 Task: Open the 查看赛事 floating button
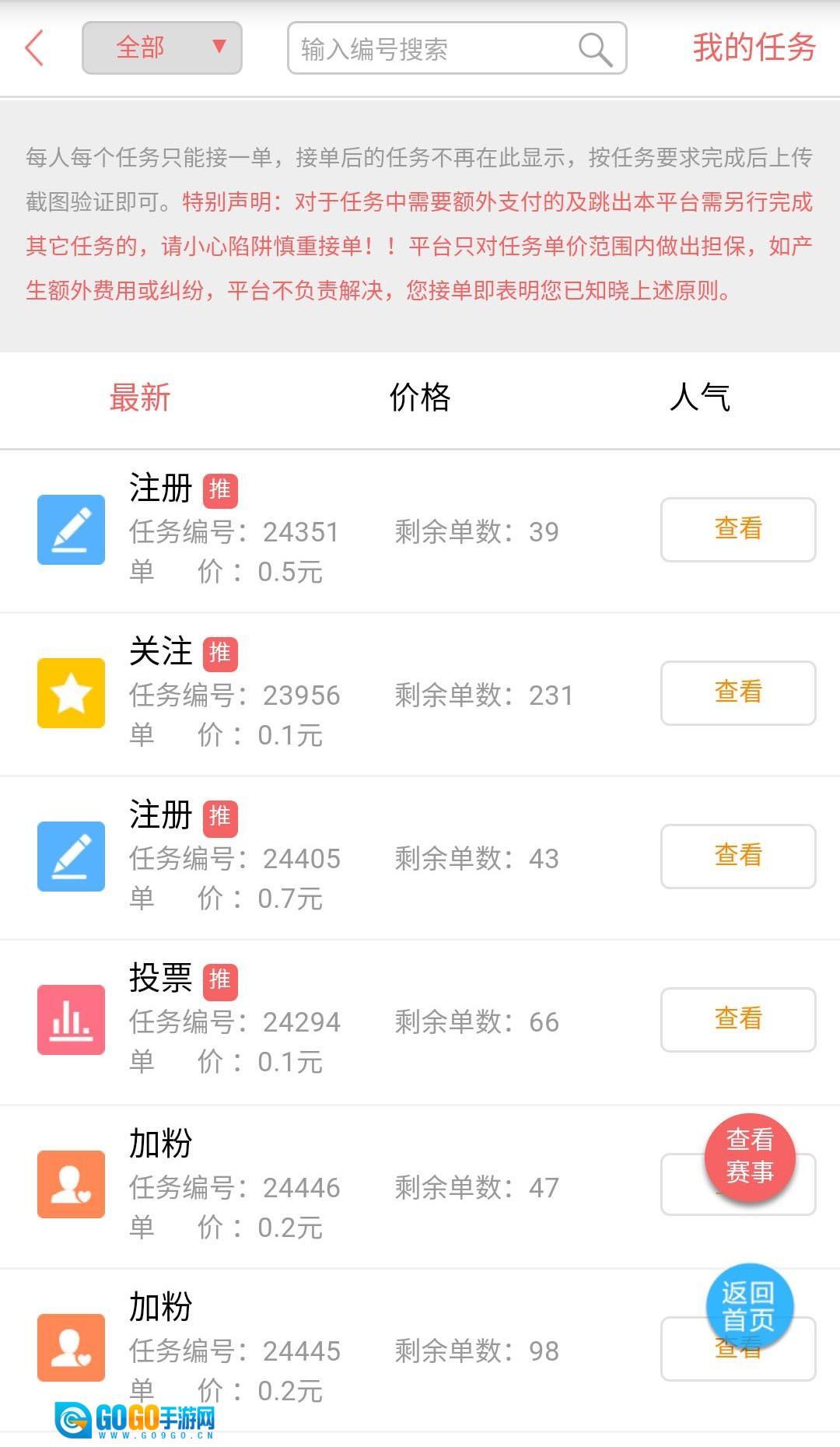tap(750, 1156)
